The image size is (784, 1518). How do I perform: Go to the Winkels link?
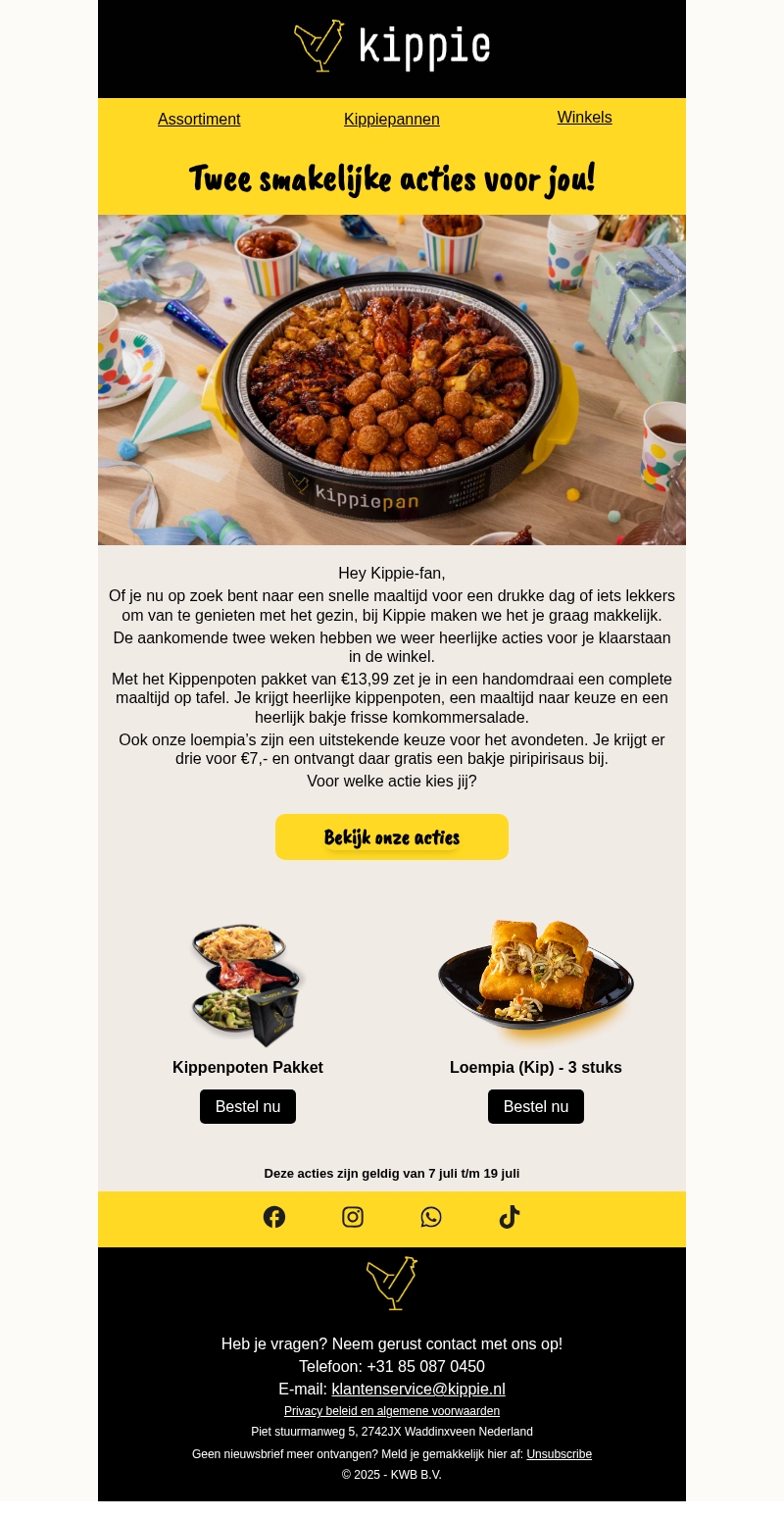click(584, 118)
